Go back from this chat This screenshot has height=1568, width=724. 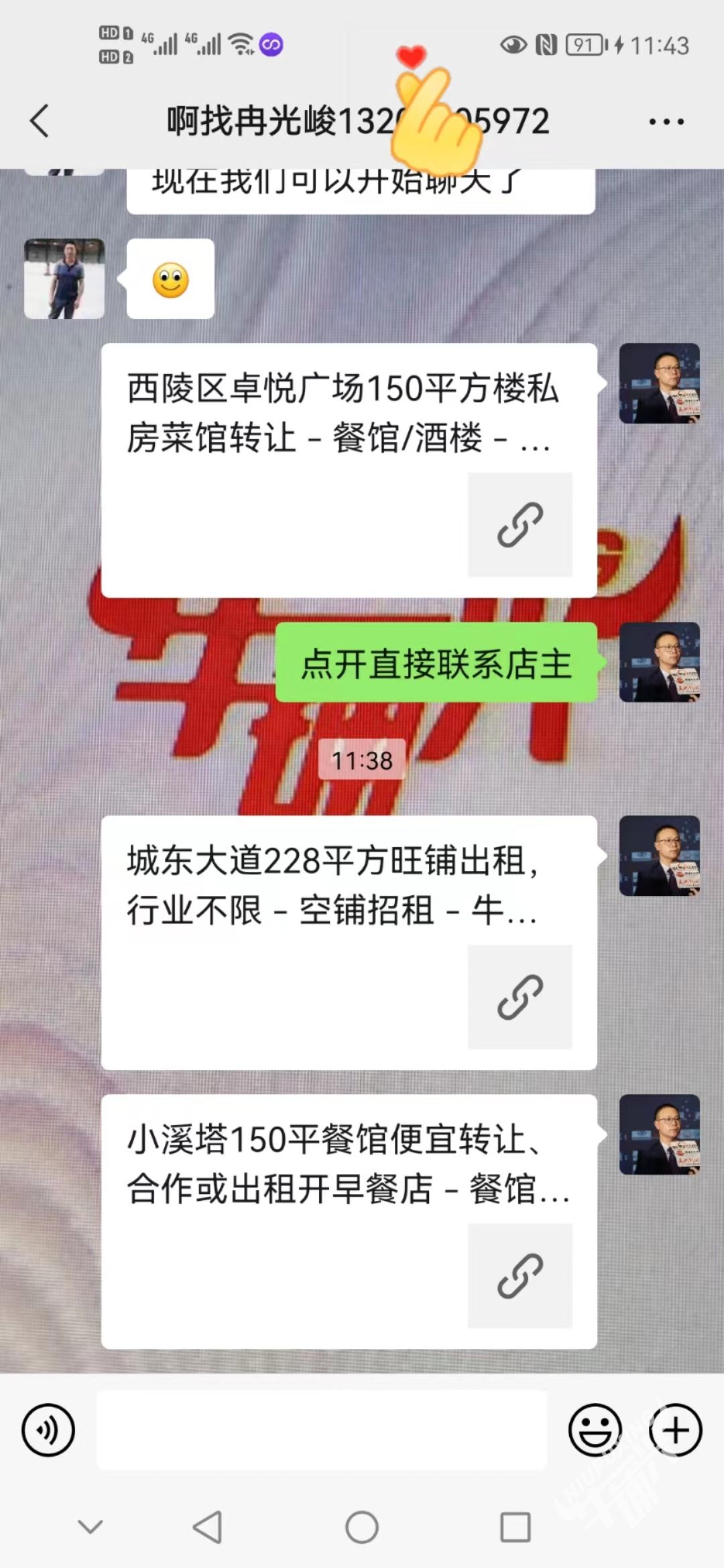40,121
